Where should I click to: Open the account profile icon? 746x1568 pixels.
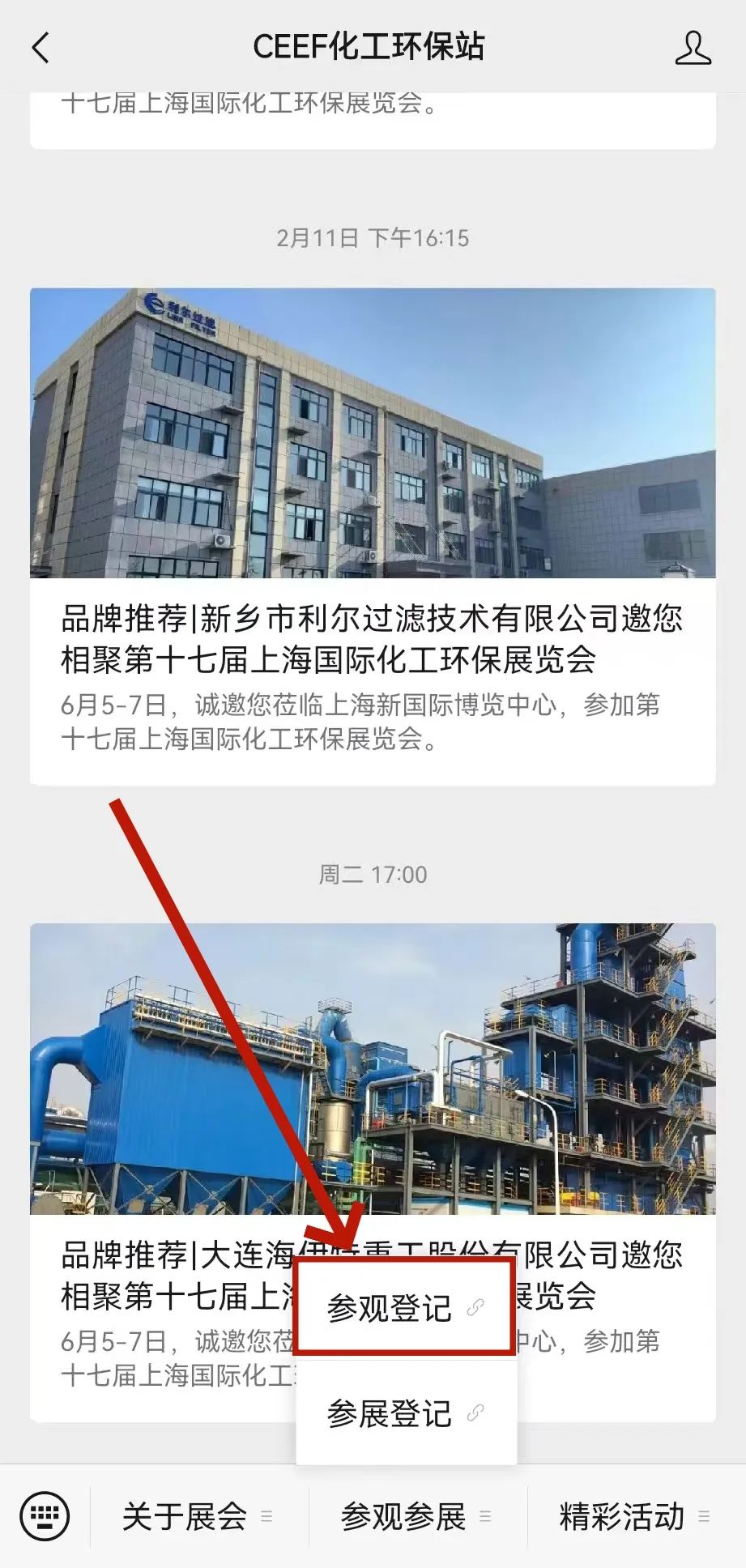click(693, 48)
